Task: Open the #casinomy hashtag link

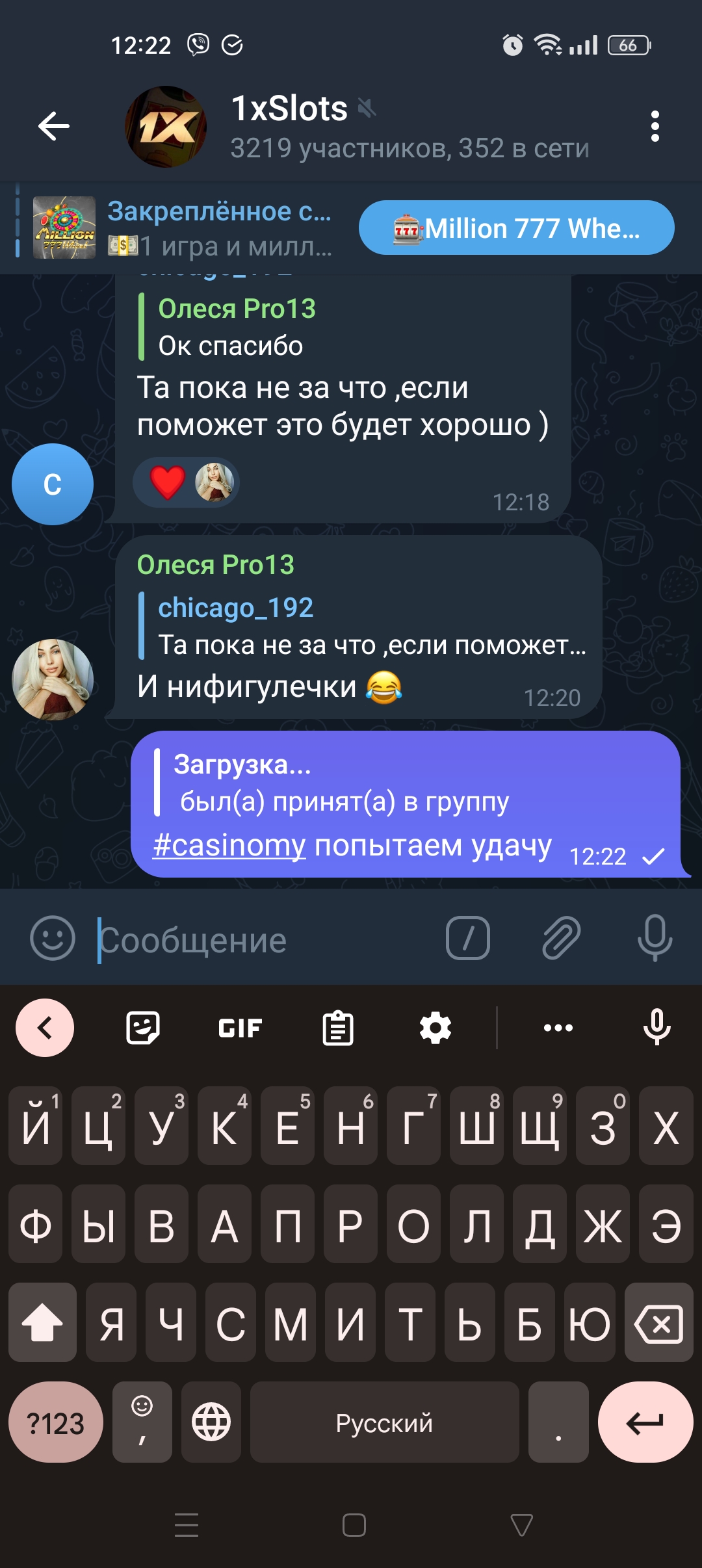Action: (229, 845)
